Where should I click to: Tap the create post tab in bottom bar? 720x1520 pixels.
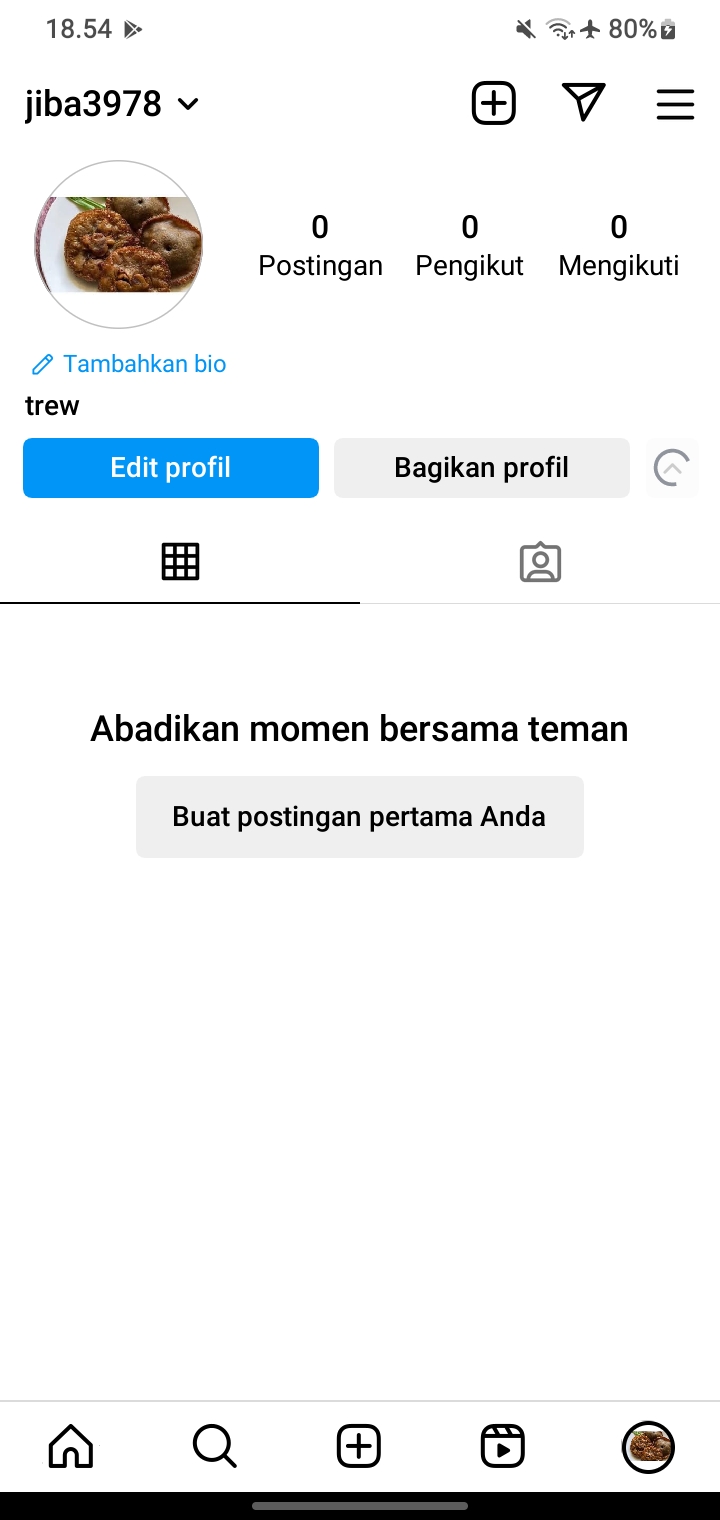click(x=359, y=1446)
